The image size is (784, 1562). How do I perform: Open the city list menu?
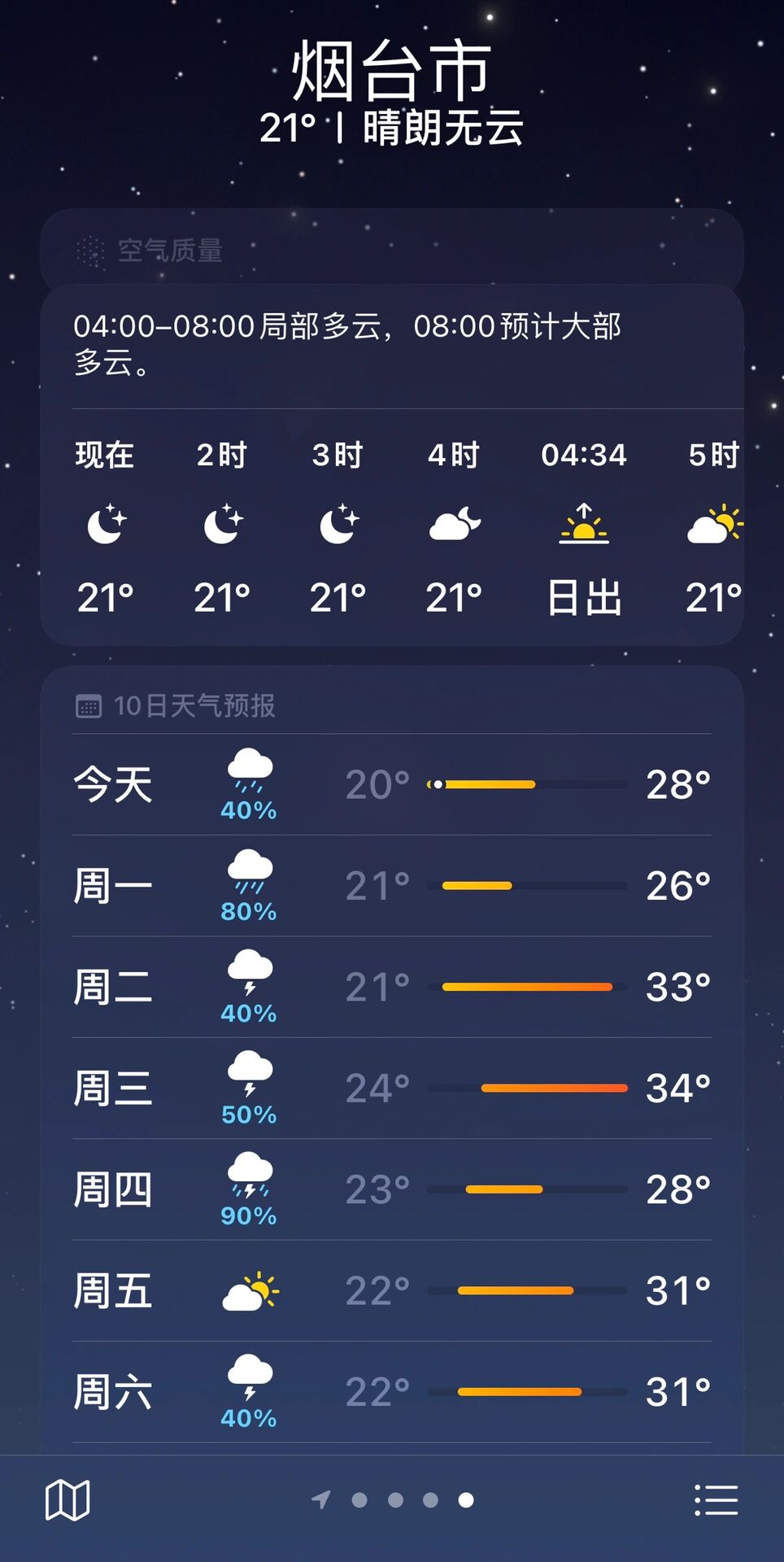[716, 1500]
